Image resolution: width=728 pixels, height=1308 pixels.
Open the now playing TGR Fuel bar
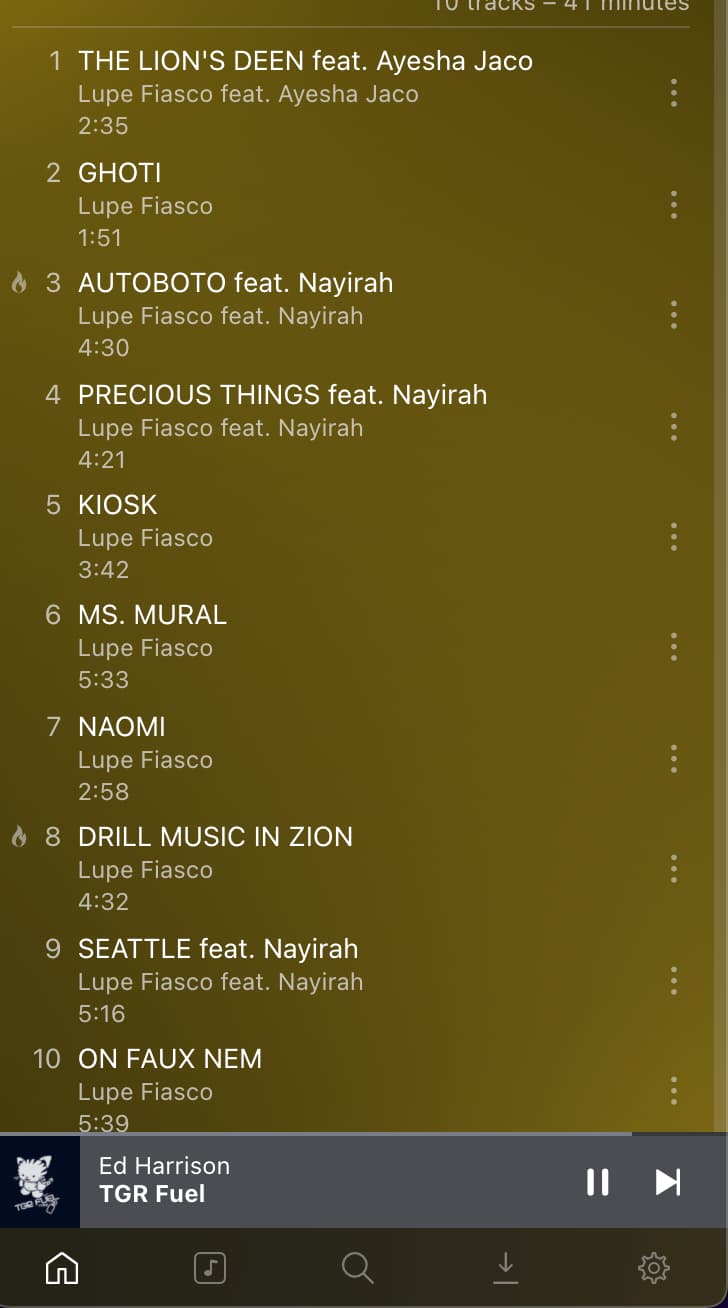[x=300, y=1181]
